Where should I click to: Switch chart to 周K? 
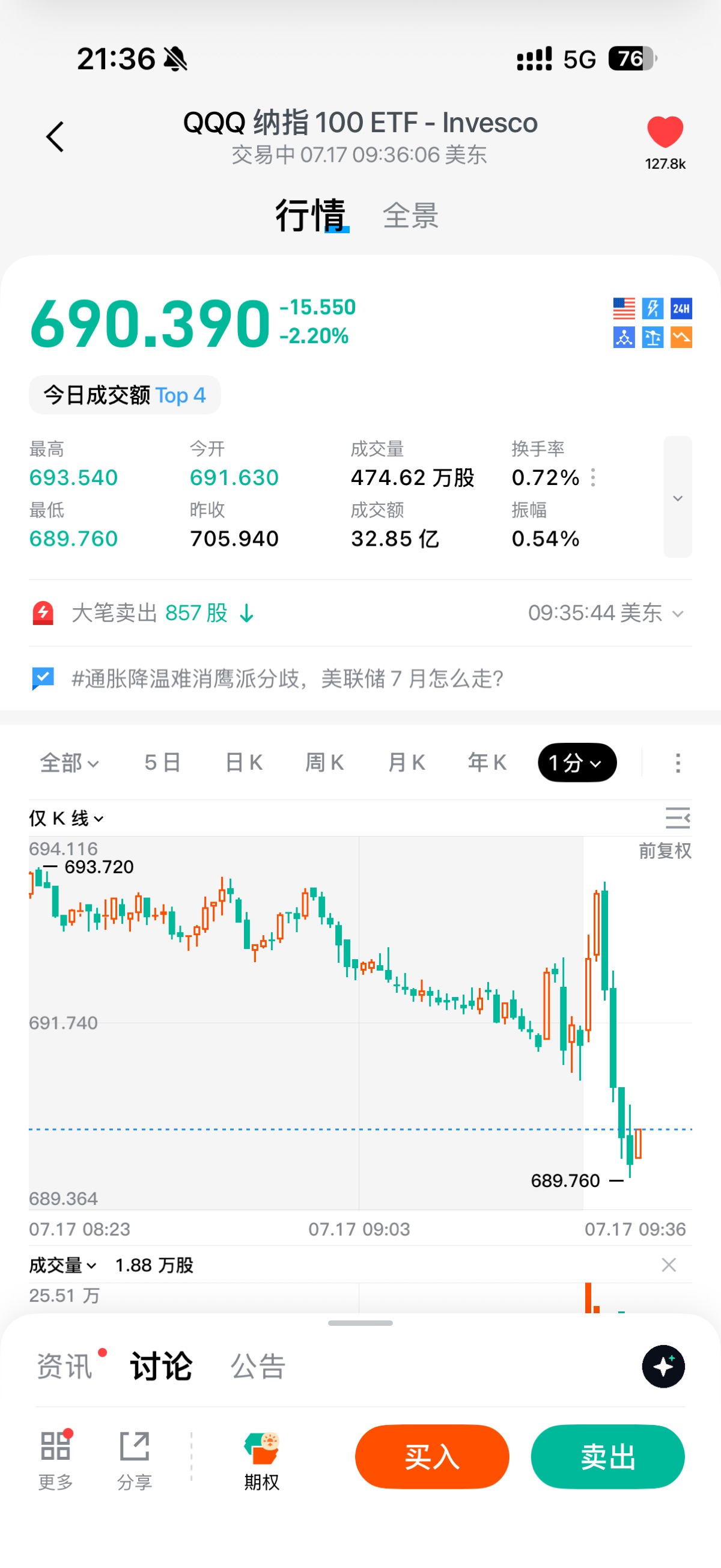click(x=324, y=763)
